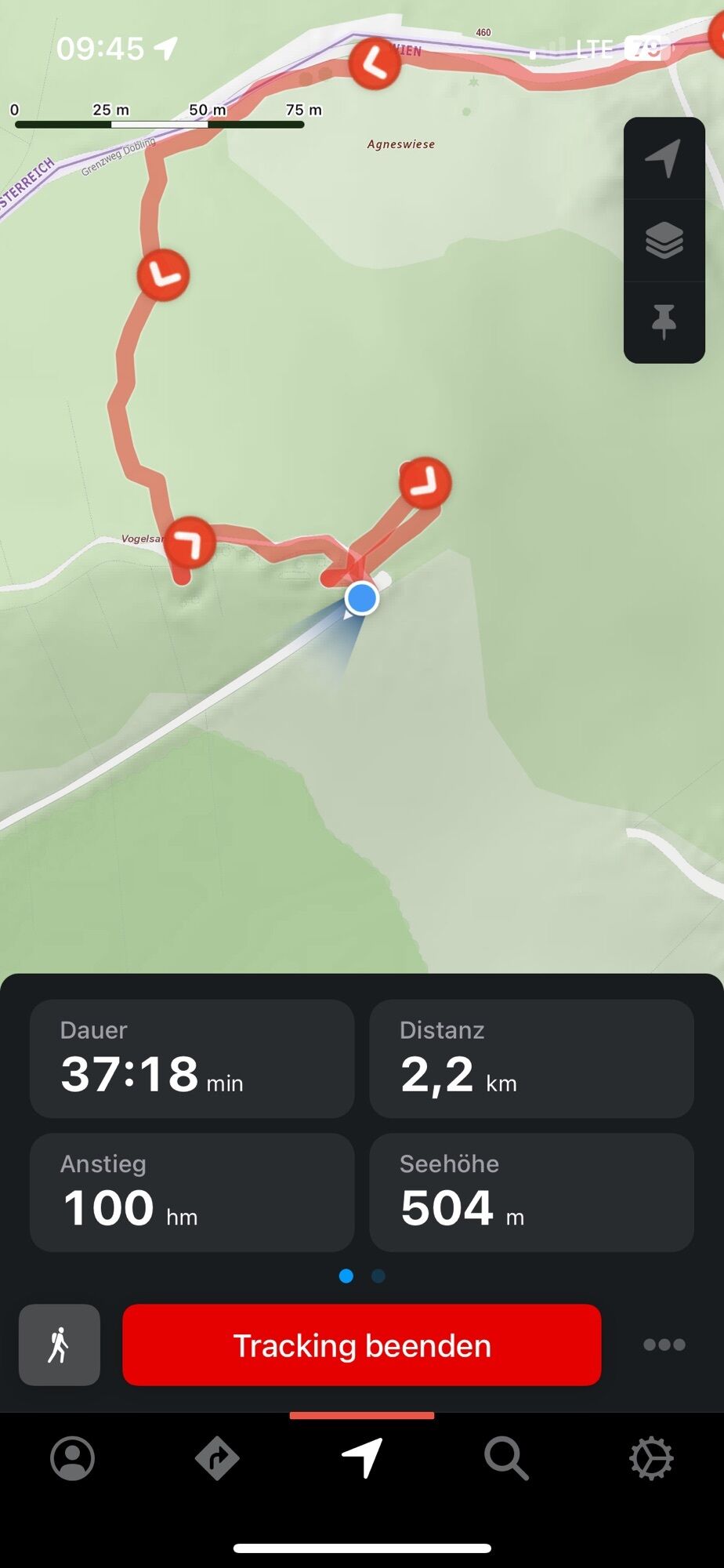Open the Dauer stat tile
This screenshot has width=724, height=1568.
[192, 1058]
